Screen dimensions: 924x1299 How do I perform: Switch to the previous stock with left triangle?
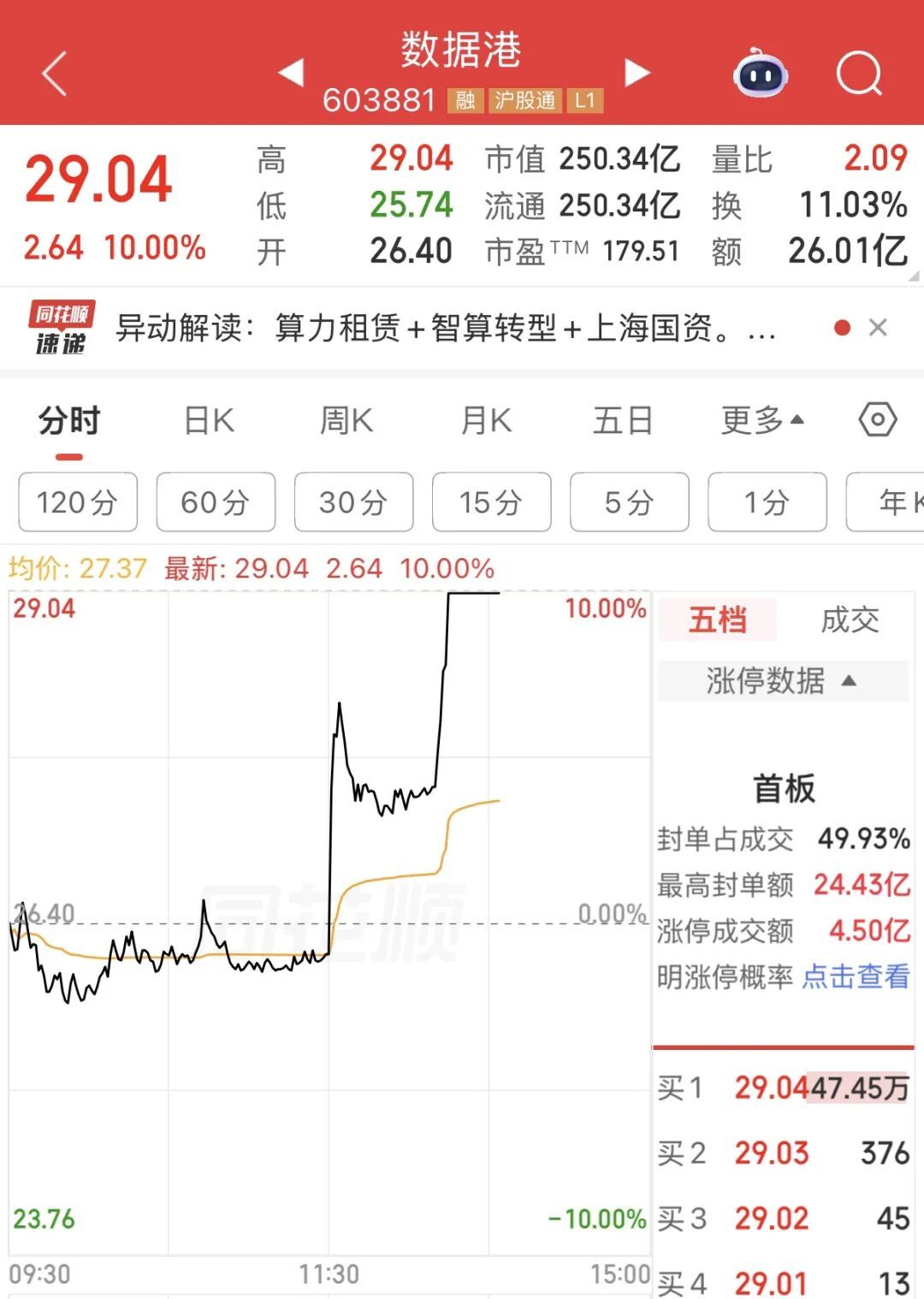click(291, 73)
